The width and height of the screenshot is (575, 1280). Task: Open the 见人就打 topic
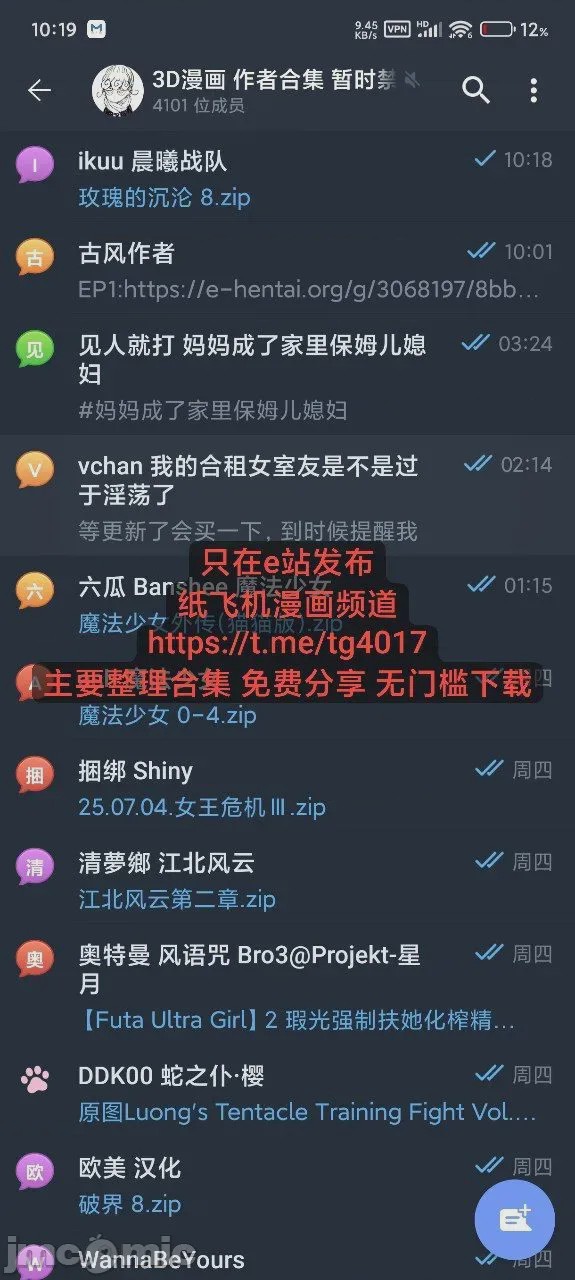(x=288, y=376)
